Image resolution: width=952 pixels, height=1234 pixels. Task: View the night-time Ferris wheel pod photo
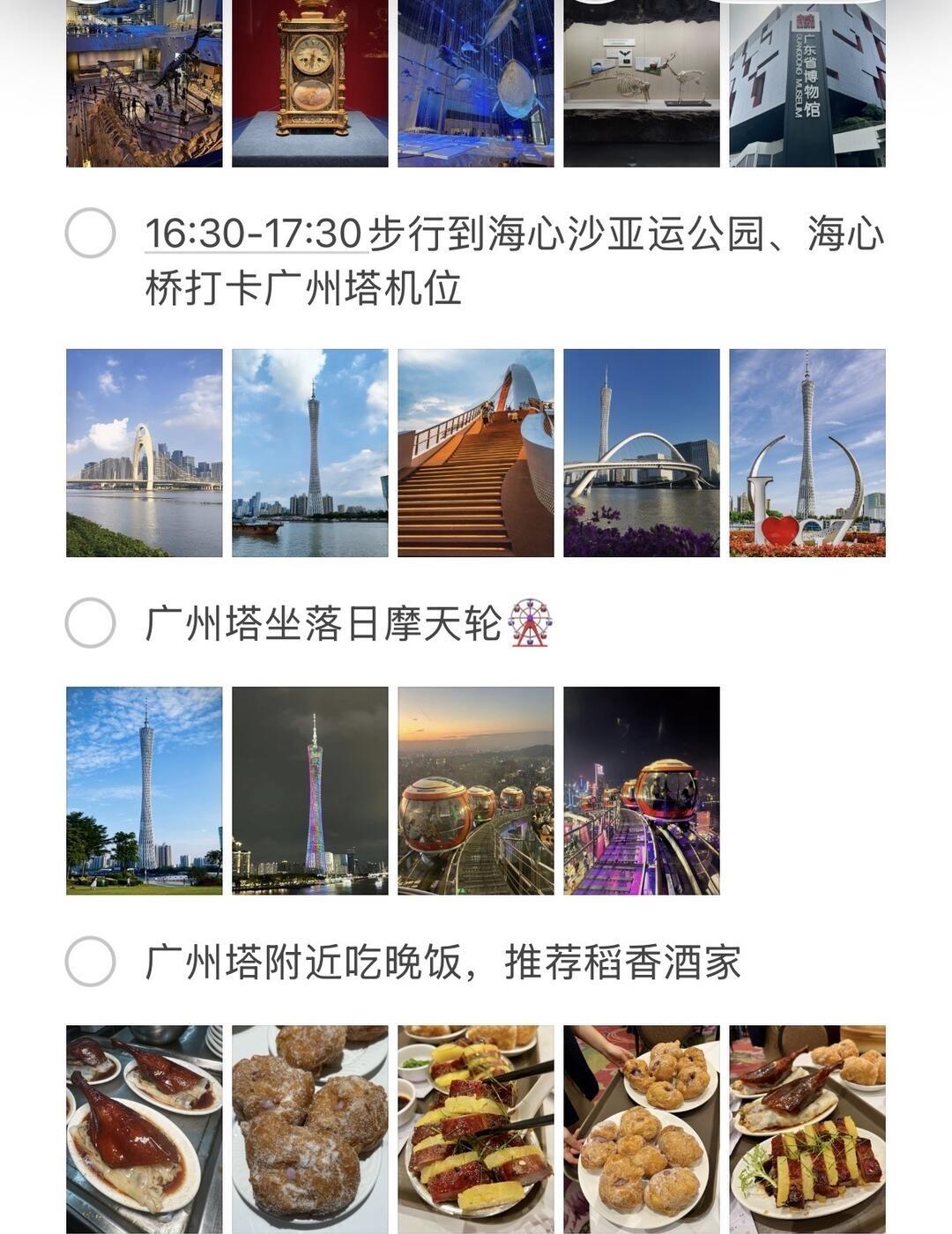click(641, 791)
